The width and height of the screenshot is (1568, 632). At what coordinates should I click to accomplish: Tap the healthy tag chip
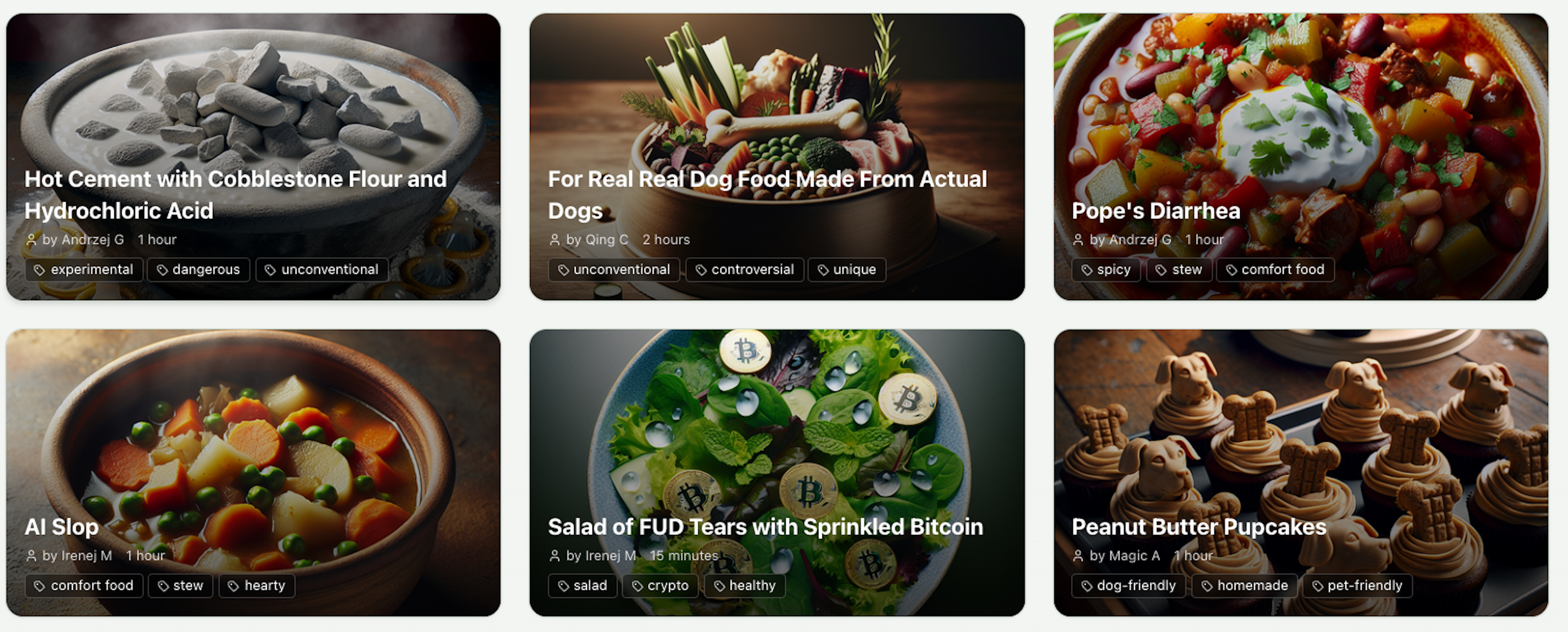pos(744,586)
